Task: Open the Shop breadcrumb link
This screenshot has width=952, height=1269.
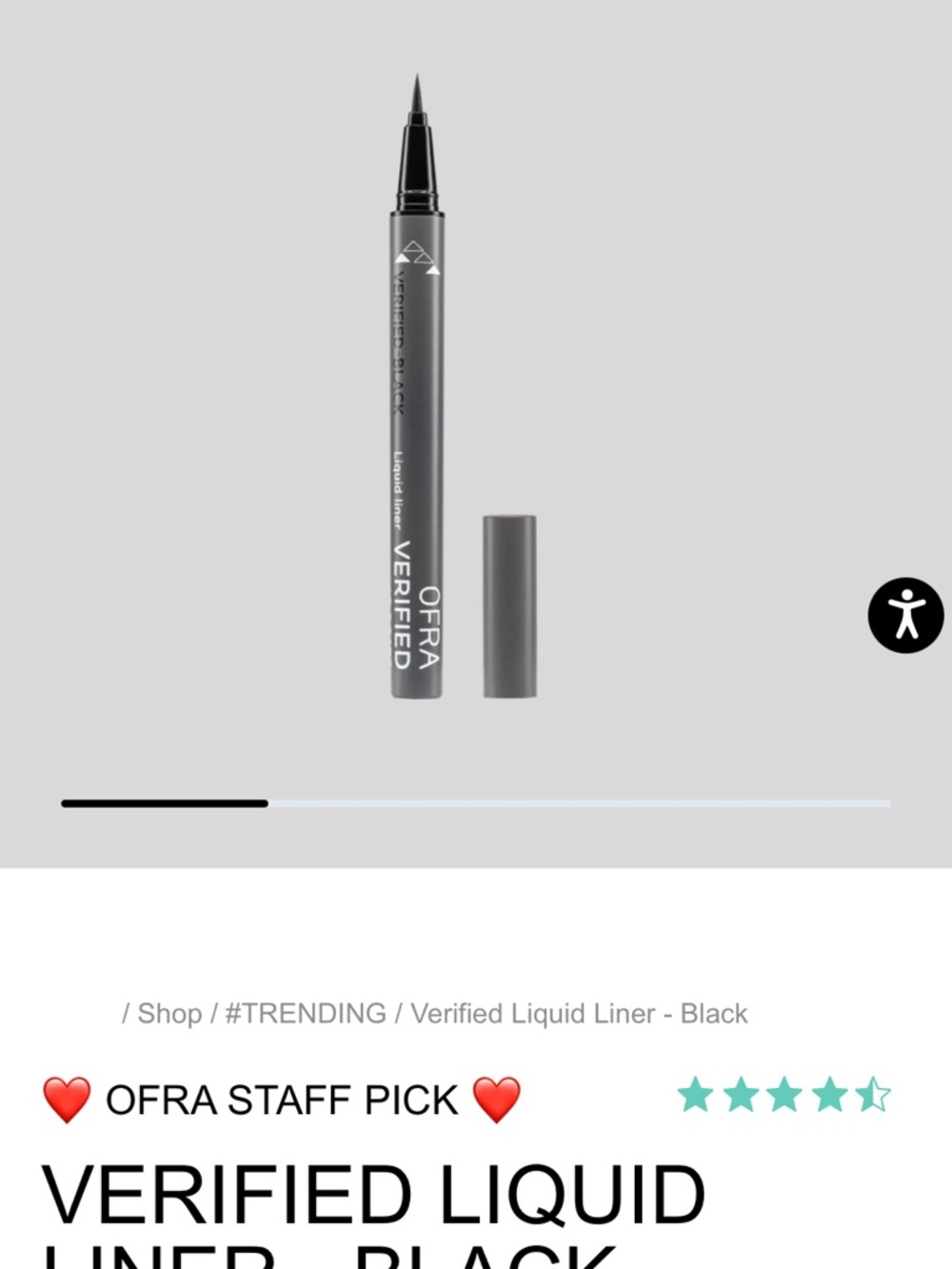Action: coord(169,1015)
